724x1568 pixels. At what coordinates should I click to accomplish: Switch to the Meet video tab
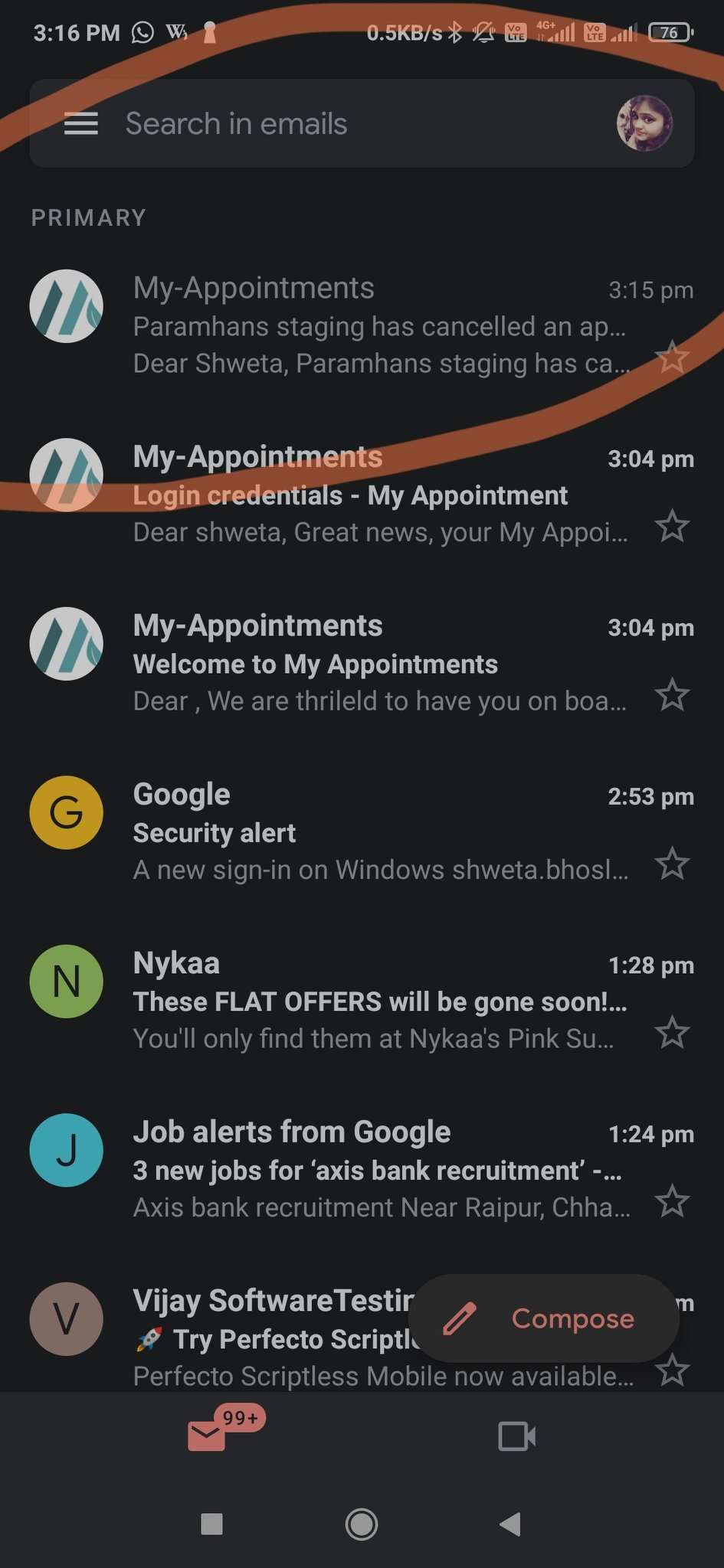[516, 1436]
